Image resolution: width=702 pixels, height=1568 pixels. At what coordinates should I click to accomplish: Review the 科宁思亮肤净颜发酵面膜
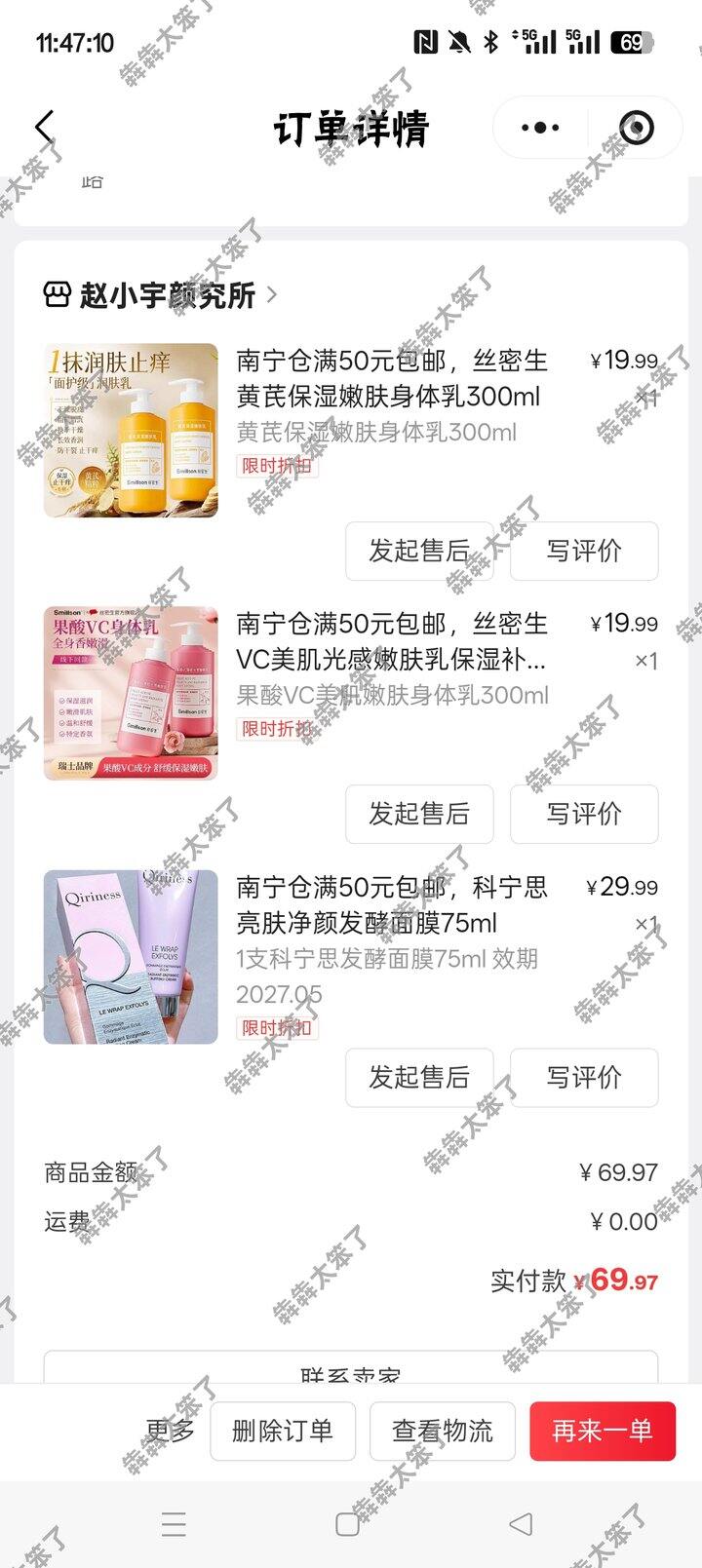pyautogui.click(x=584, y=1077)
